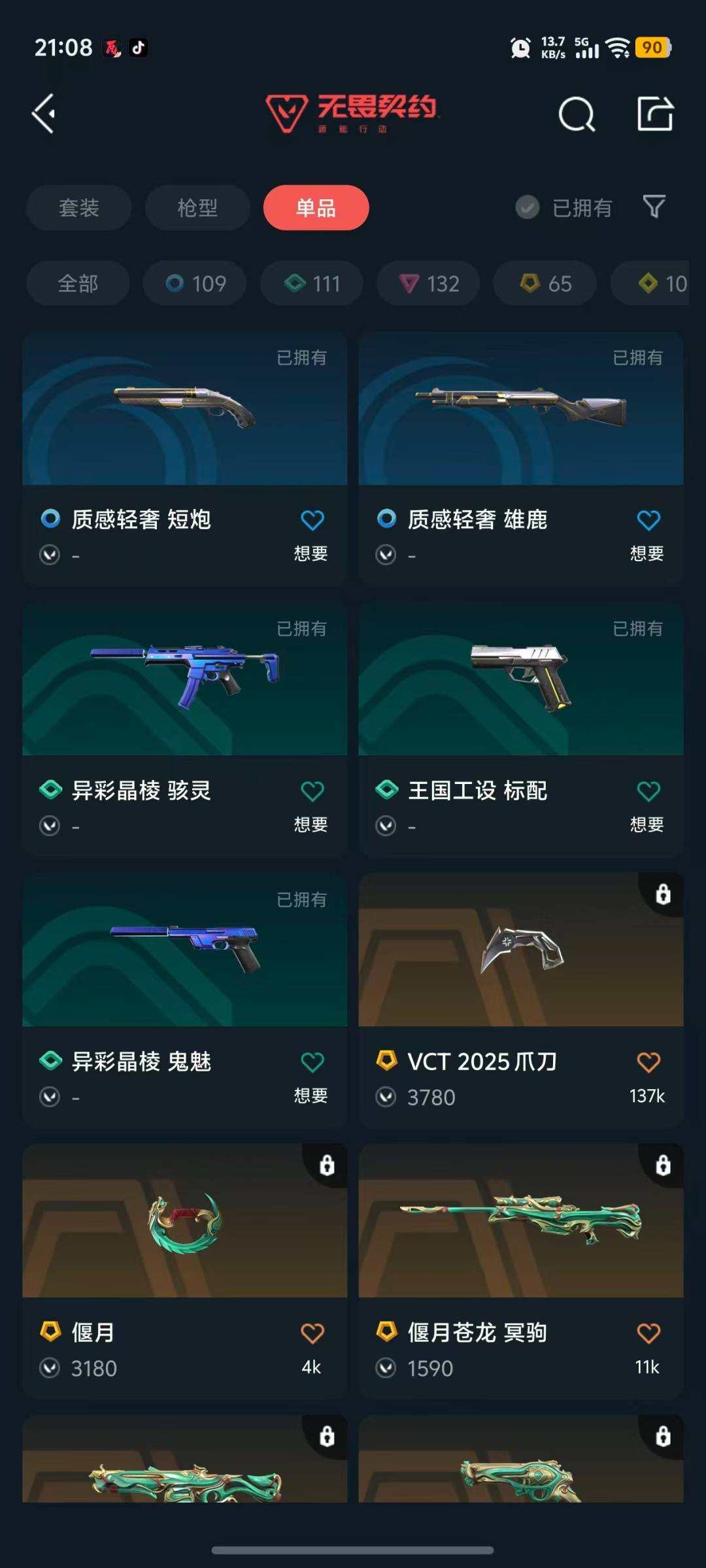Add 王国工设 标配 to wishlist
This screenshot has height=1568, width=706.
(648, 792)
